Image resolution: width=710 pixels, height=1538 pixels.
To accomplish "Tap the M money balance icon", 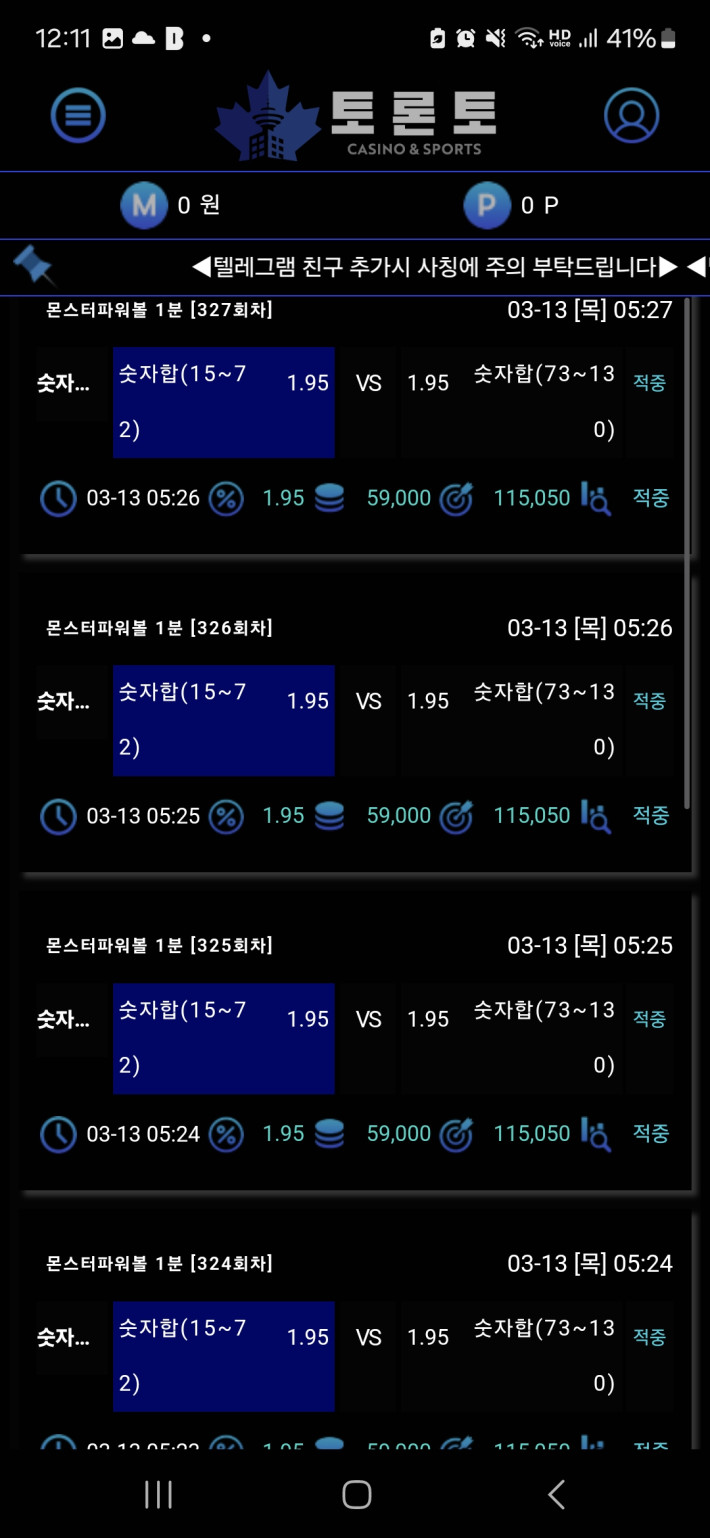I will coord(144,205).
